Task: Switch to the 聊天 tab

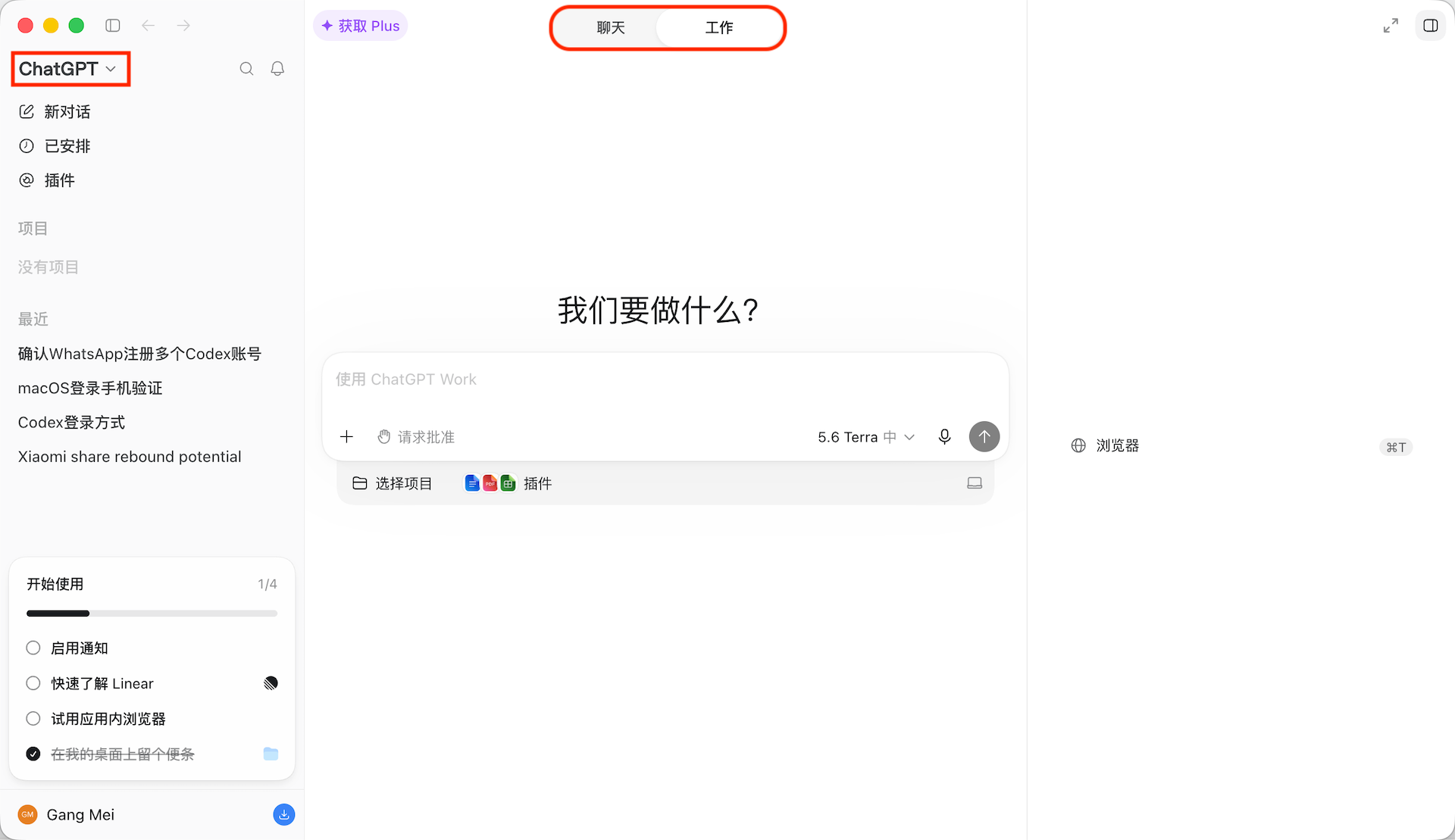Action: (x=611, y=28)
